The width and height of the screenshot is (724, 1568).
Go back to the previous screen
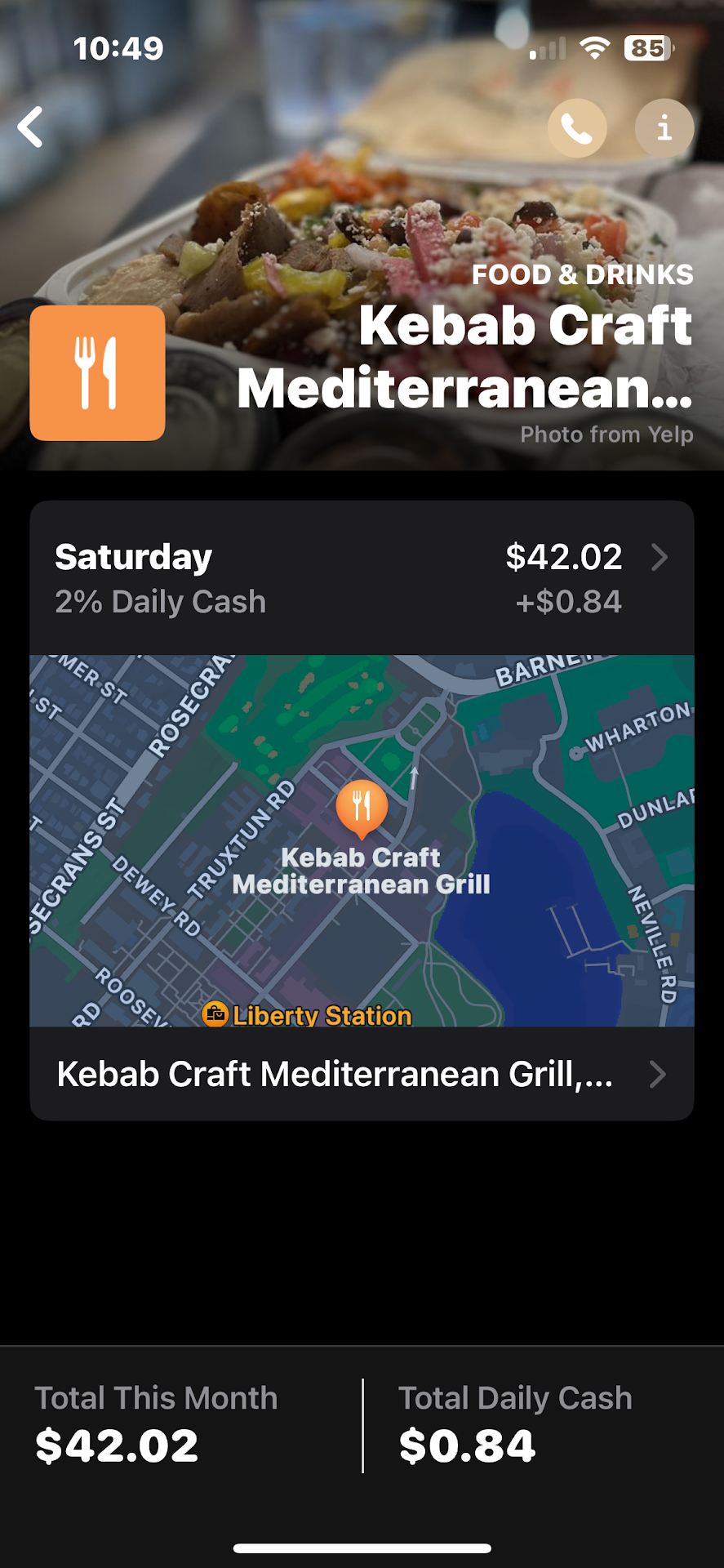click(x=31, y=127)
